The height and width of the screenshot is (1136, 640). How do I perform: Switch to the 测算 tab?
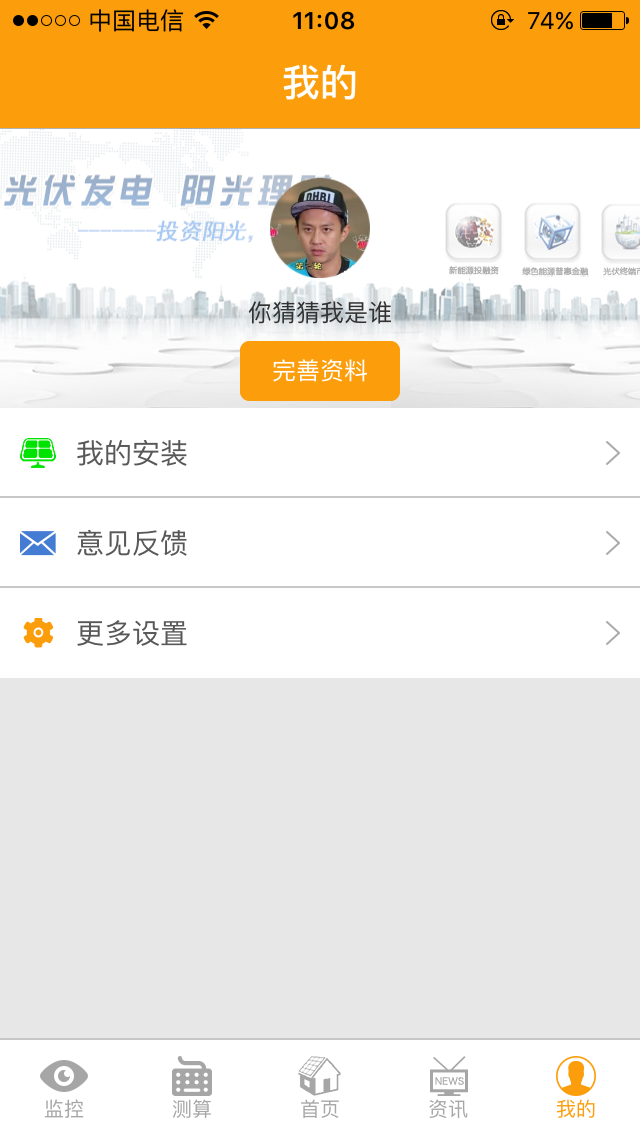coord(192,1088)
